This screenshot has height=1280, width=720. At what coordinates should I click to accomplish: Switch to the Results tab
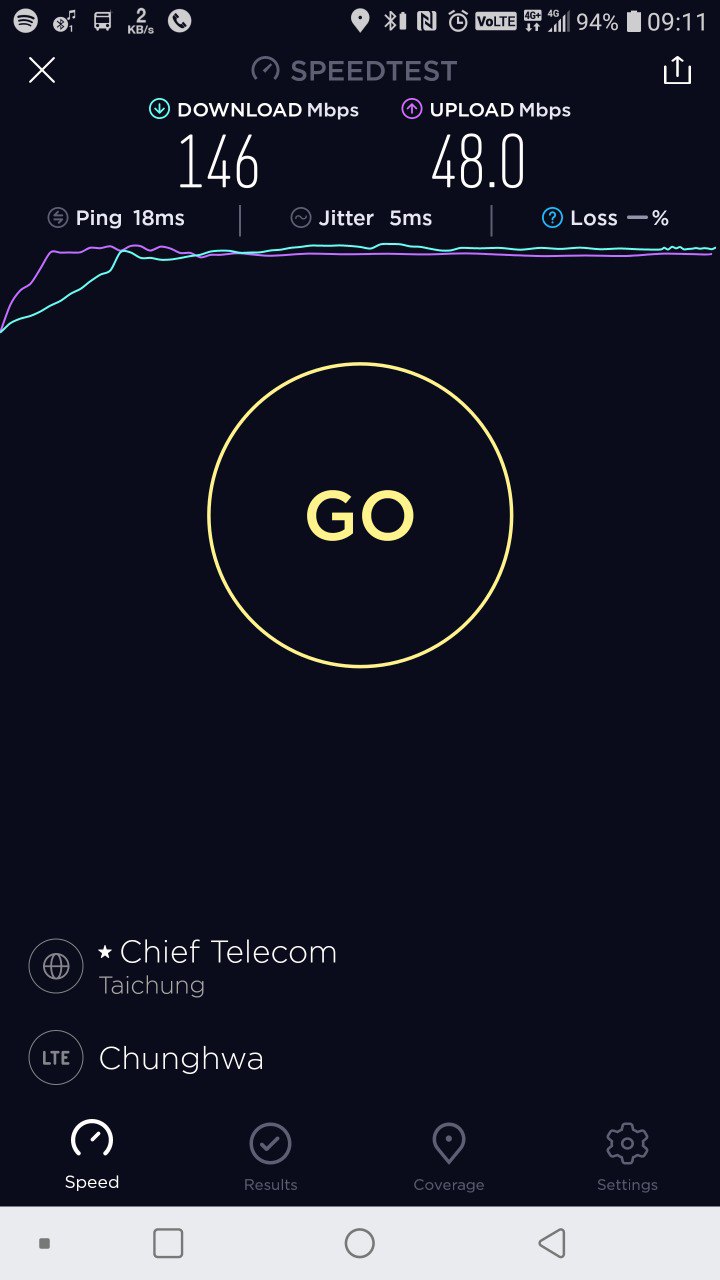270,1156
